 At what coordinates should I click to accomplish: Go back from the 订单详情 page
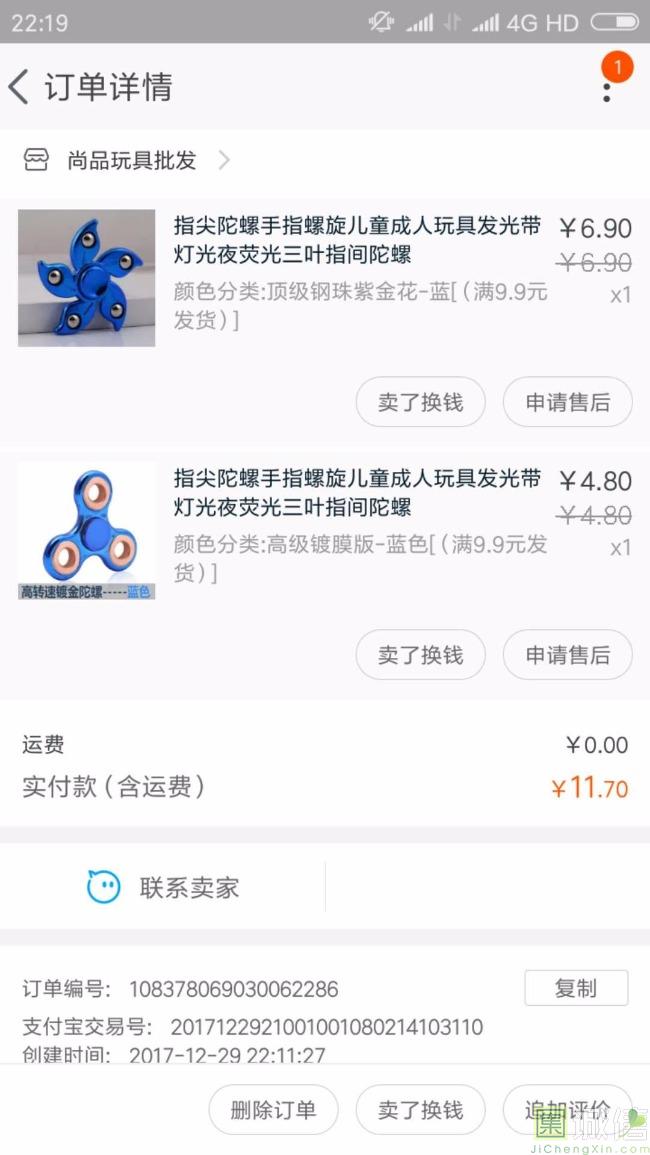click(18, 87)
